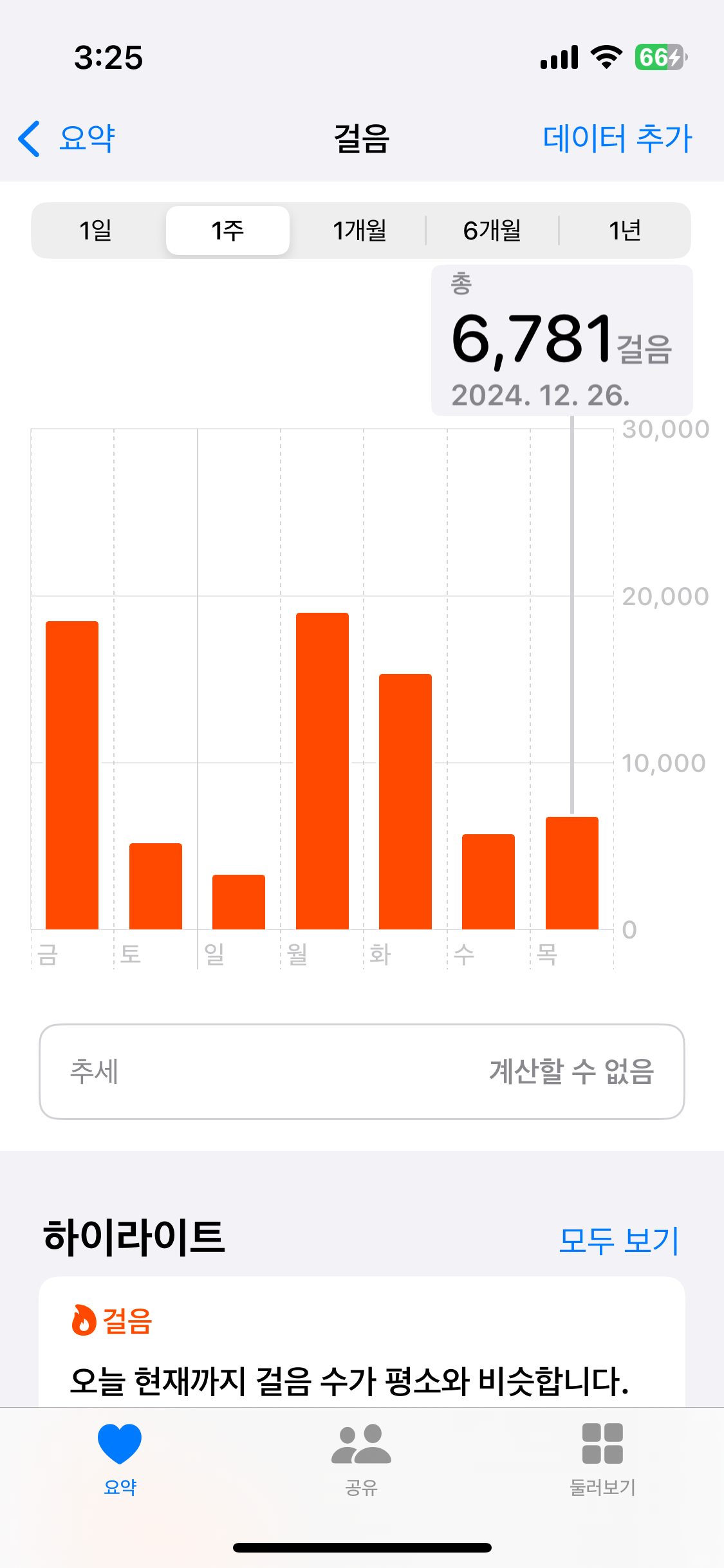Viewport: 724px width, 1568px height.
Task: Select the 금 bar in chart
Action: point(72,775)
